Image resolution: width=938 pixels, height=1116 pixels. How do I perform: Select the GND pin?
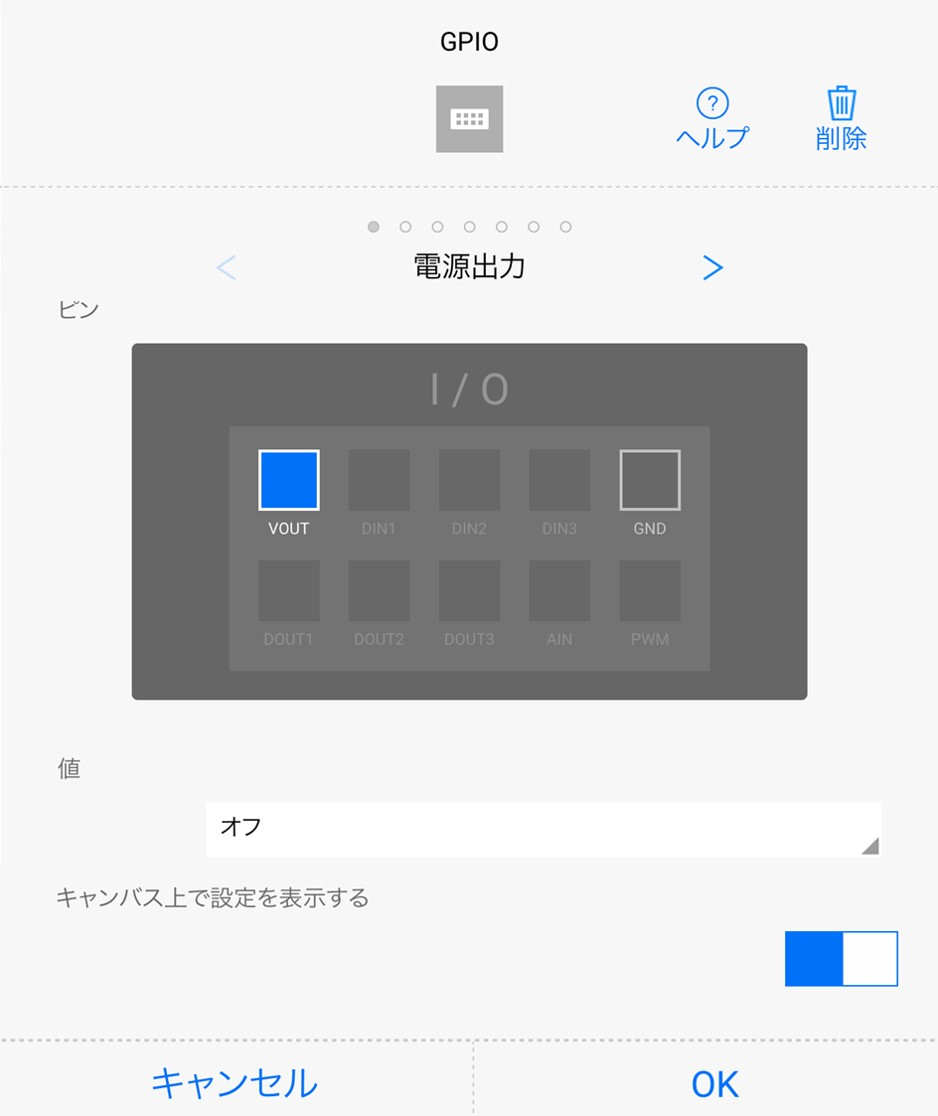[650, 480]
